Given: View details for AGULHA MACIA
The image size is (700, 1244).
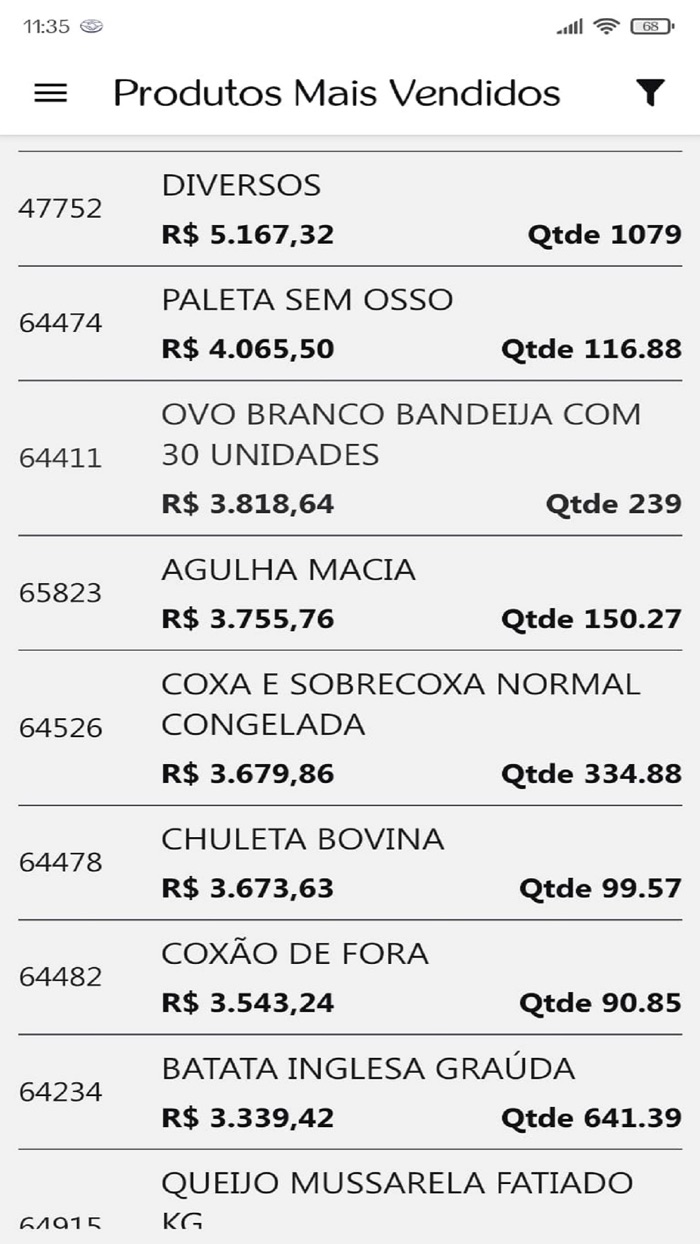Looking at the screenshot, I should pyautogui.click(x=350, y=593).
